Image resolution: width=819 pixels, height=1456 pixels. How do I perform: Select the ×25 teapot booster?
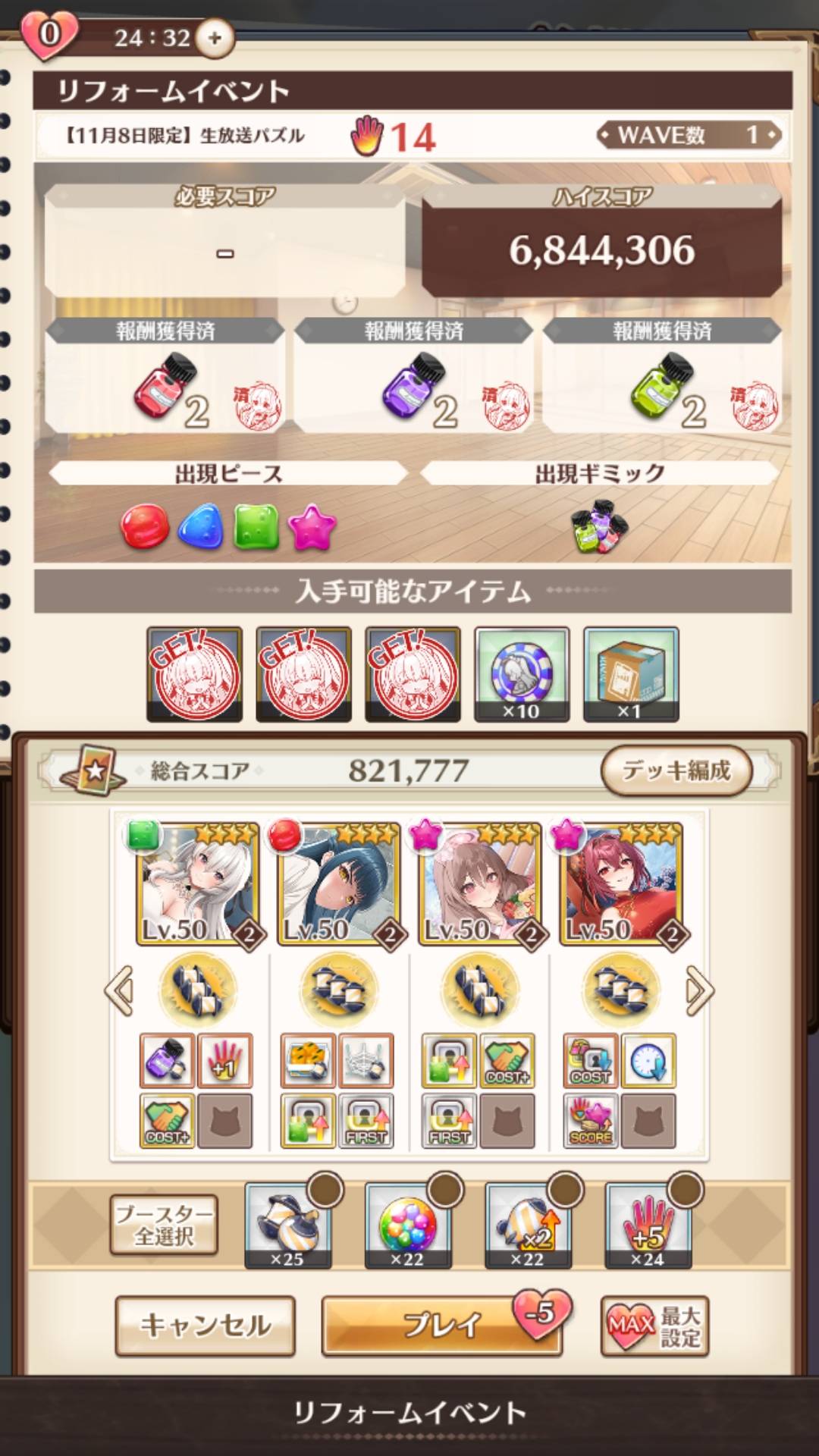click(x=287, y=1226)
